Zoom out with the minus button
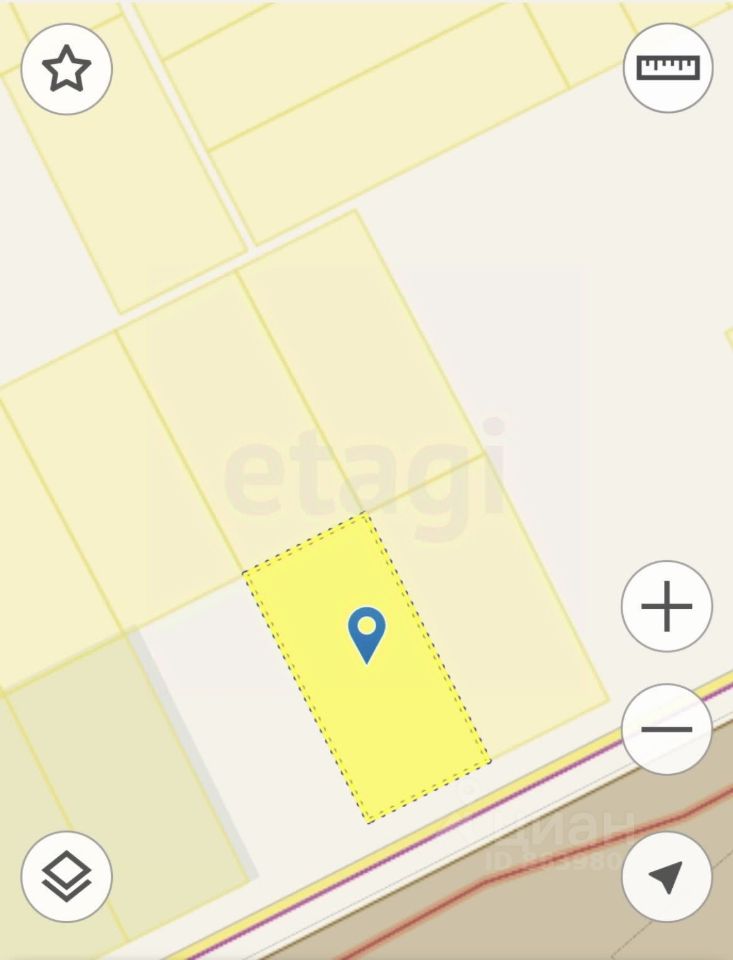The width and height of the screenshot is (733, 960). pos(666,729)
